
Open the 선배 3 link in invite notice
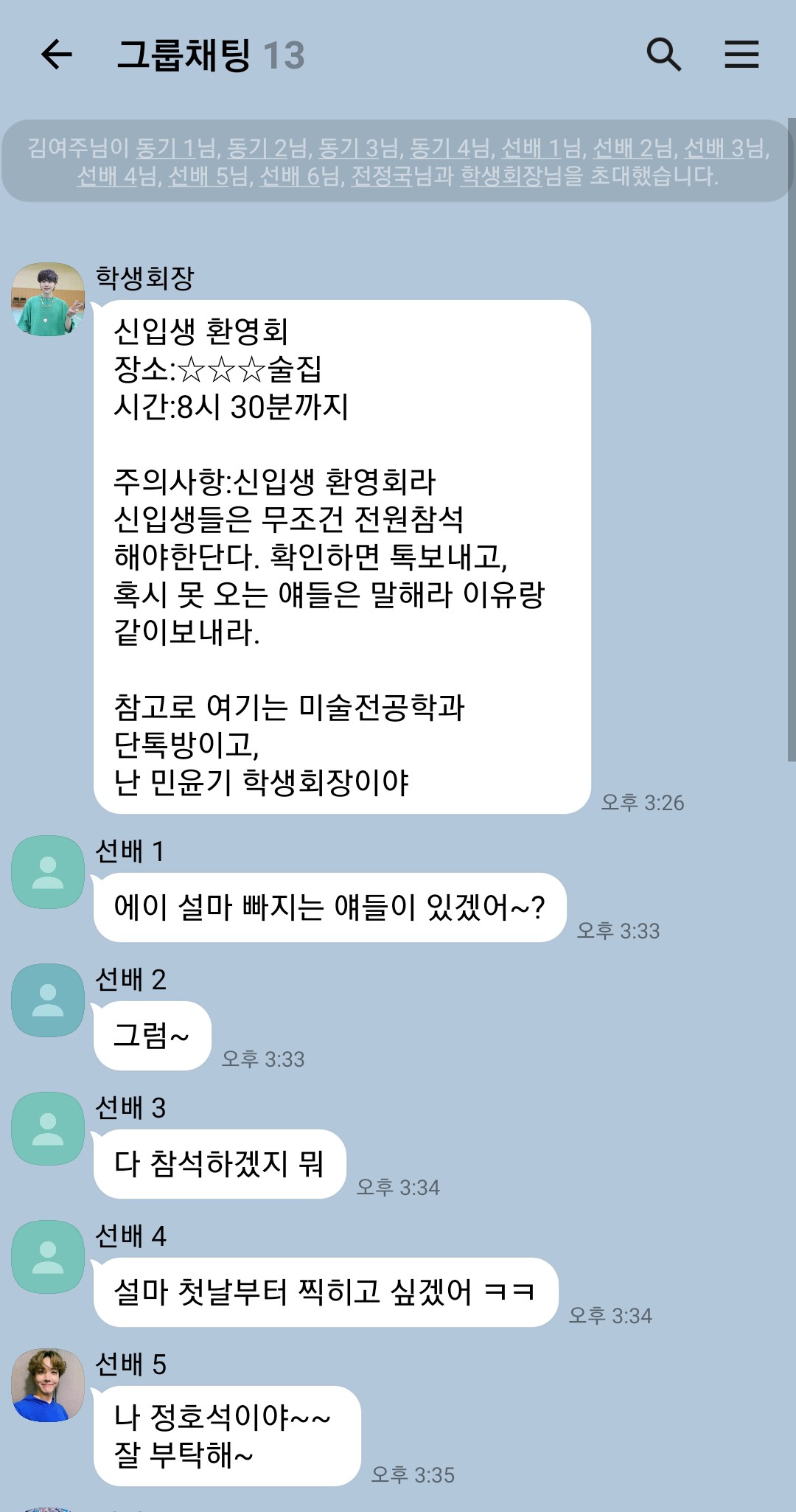tap(714, 148)
